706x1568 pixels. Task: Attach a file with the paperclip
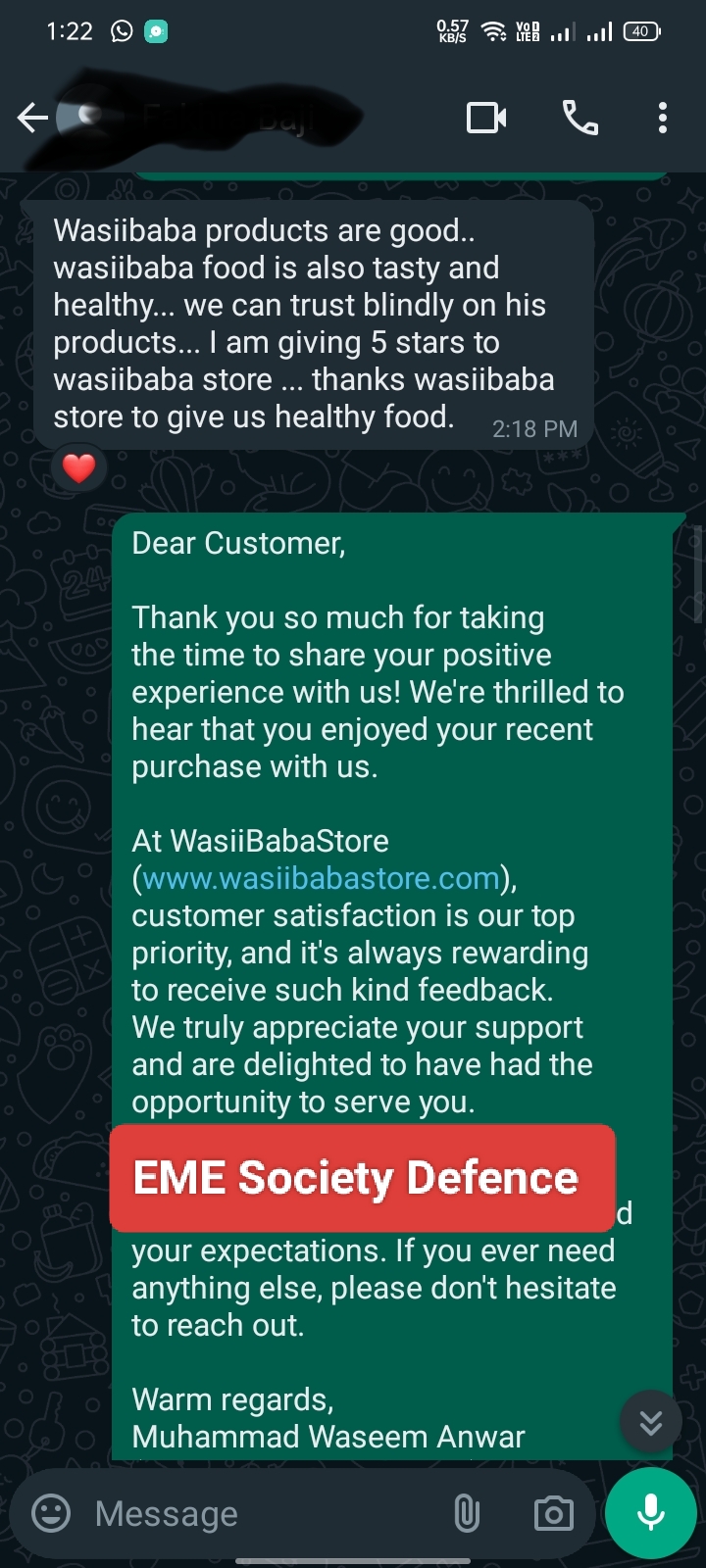point(467,1513)
